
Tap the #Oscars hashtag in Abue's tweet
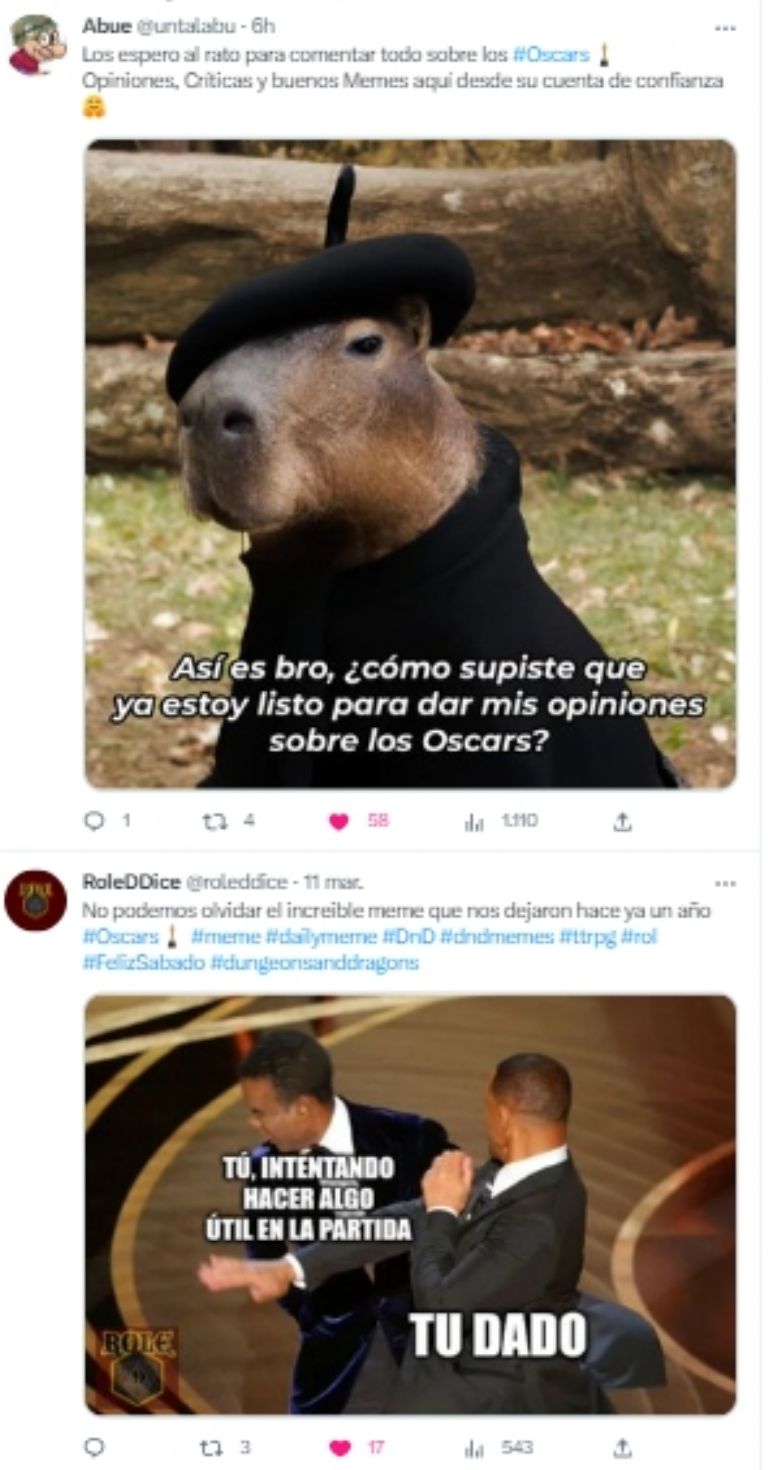click(x=551, y=53)
